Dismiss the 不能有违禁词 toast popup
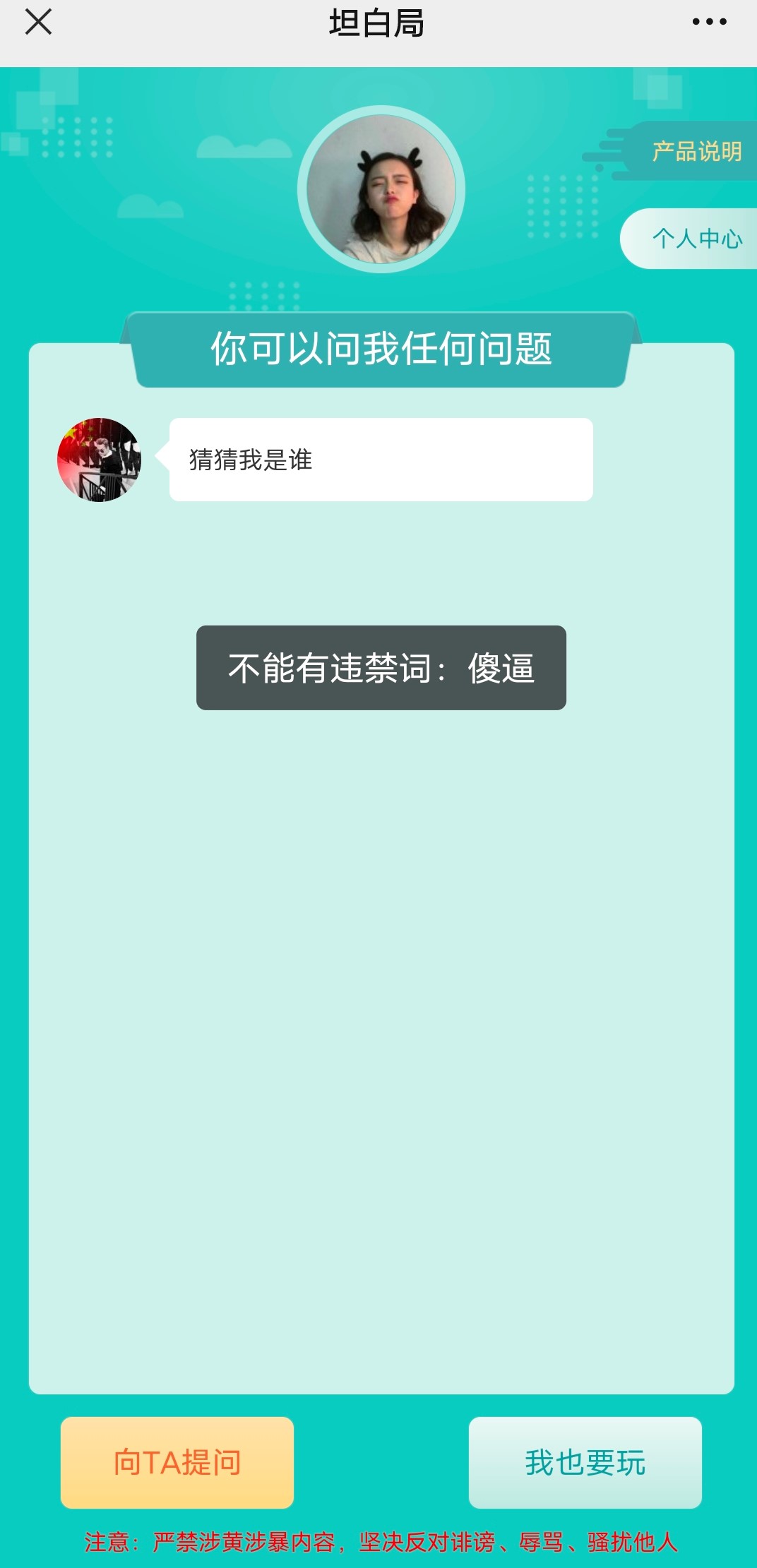The height and width of the screenshot is (1568, 757). [380, 666]
